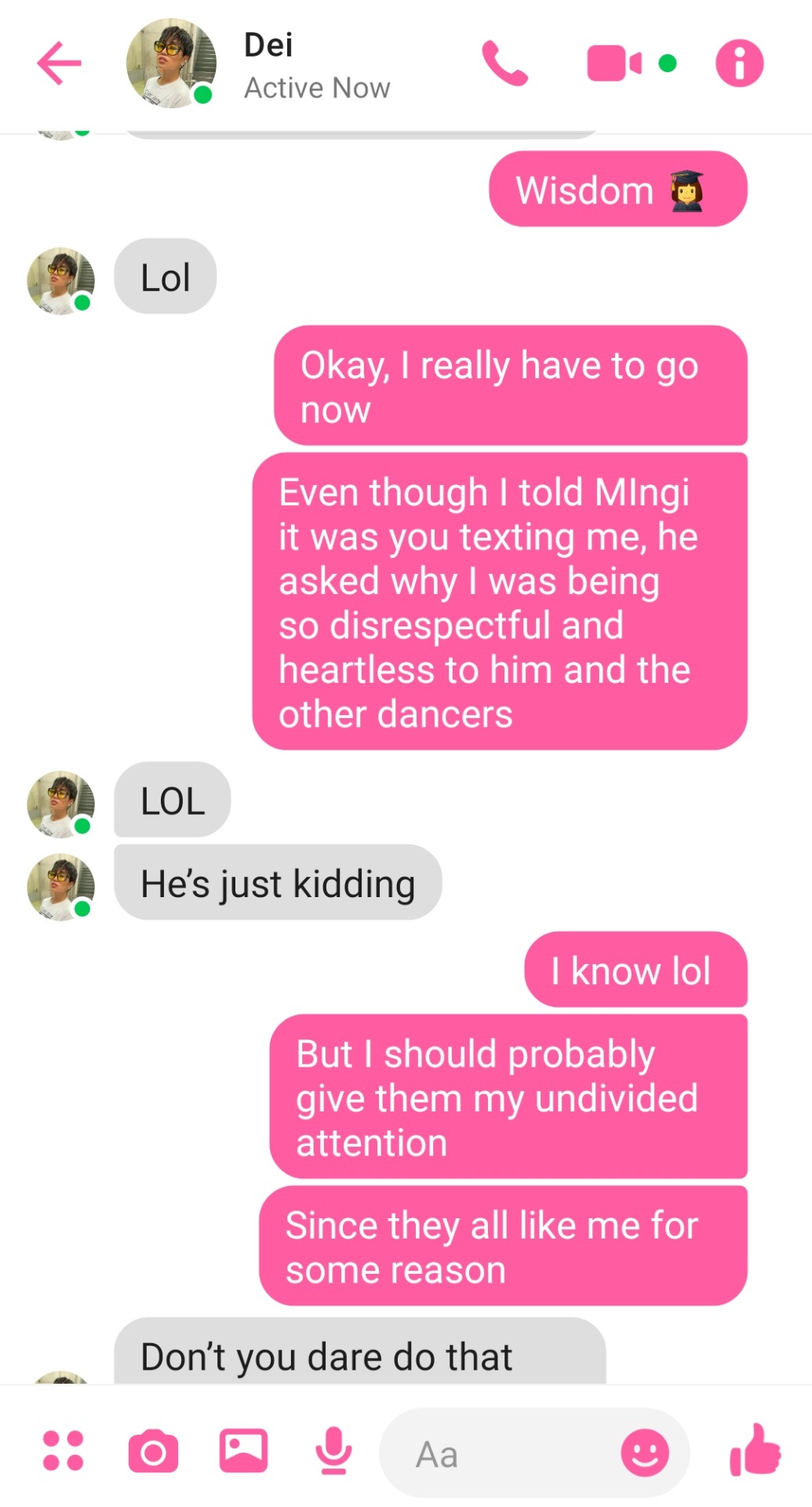Tap Dei's avatar next to "He's just kidding"
Screen dimensions: 812x1507
click(60, 886)
